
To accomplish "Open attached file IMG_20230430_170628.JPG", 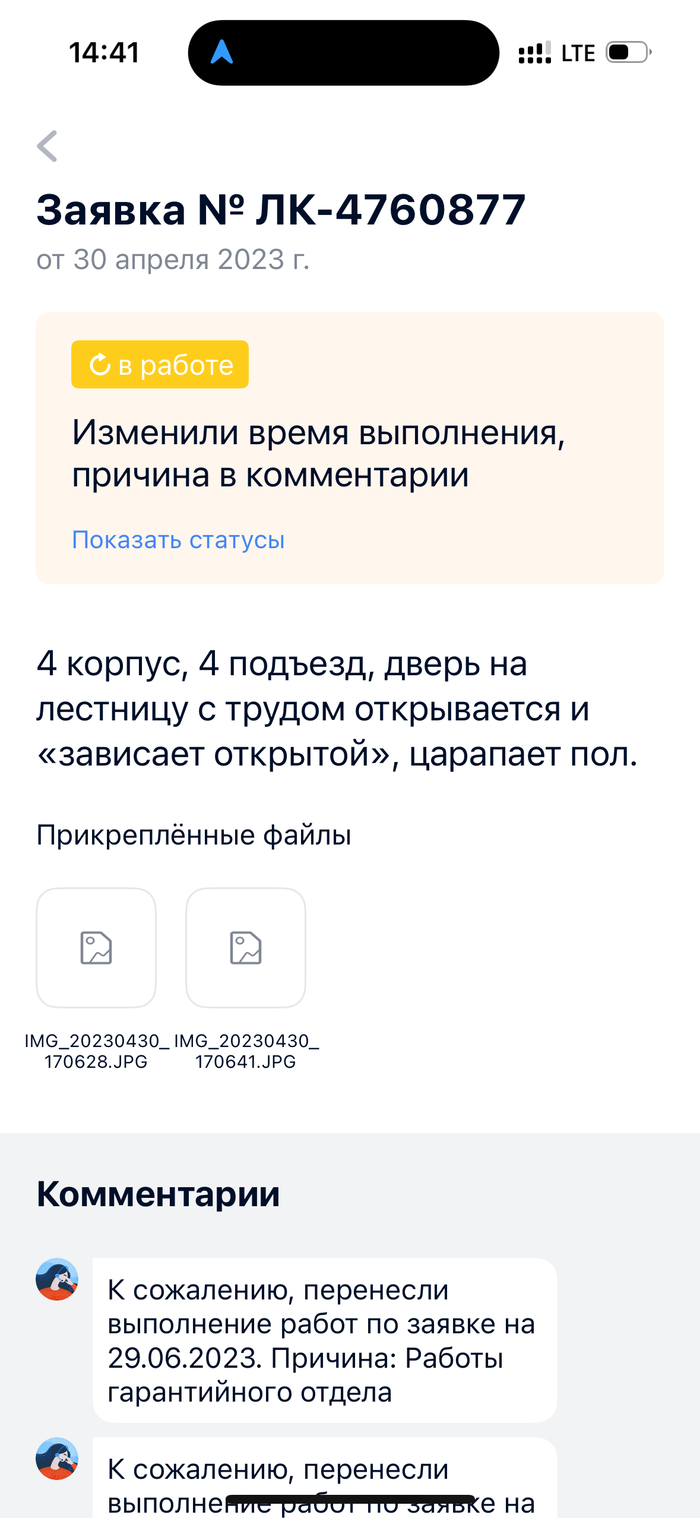I will tap(96, 947).
